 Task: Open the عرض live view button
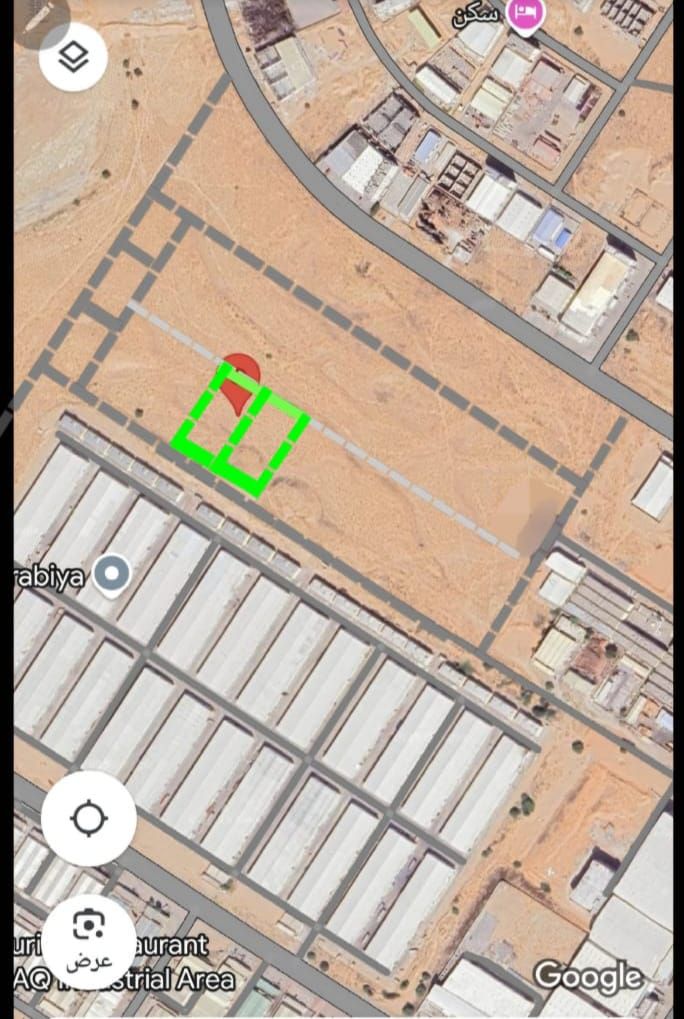coord(88,940)
